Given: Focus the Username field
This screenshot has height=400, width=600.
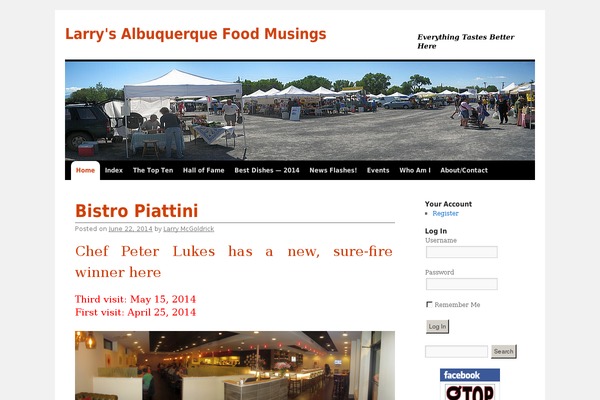Looking at the screenshot, I should pos(461,252).
